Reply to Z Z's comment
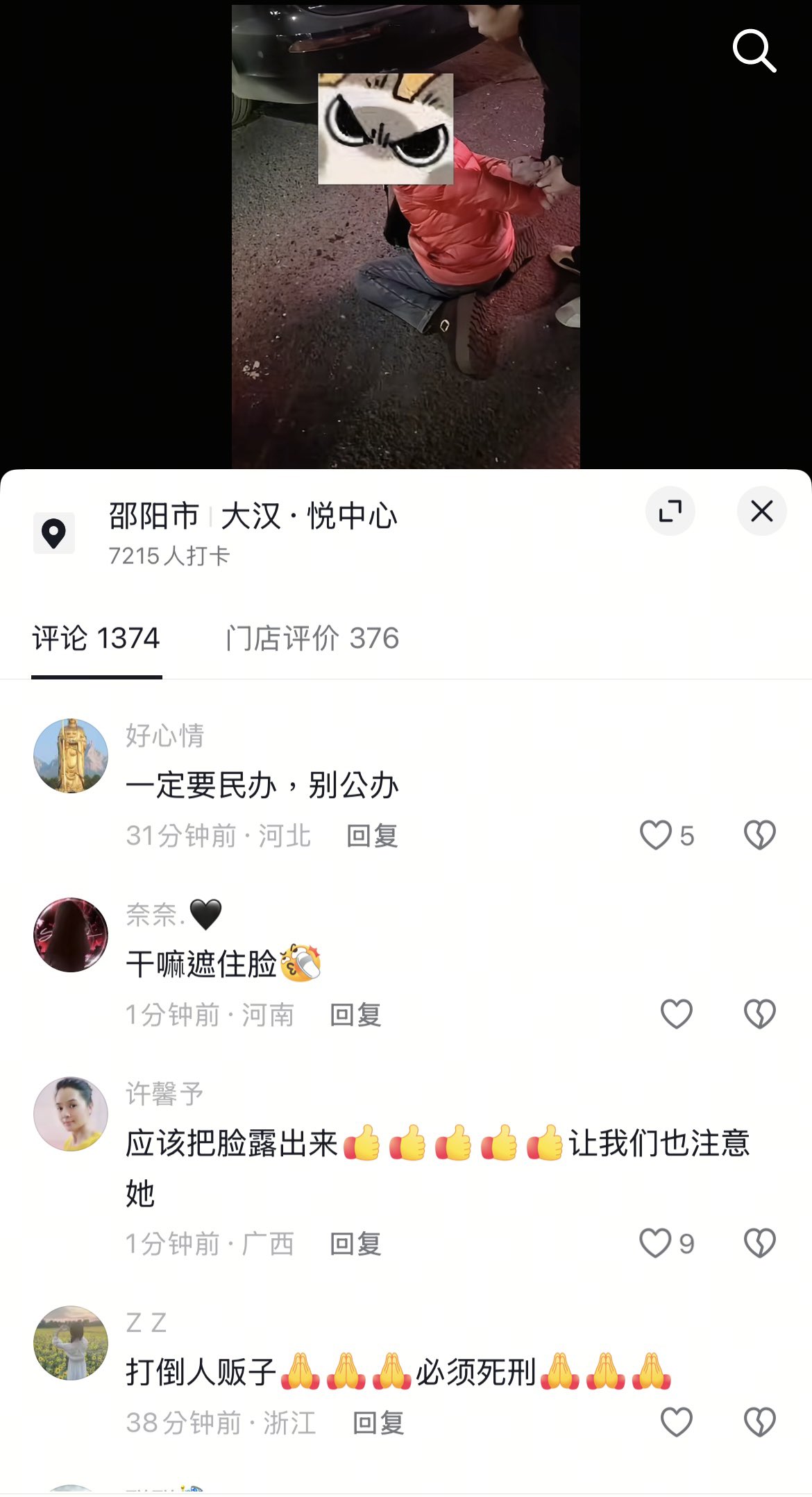812x1497 pixels. [378, 1423]
